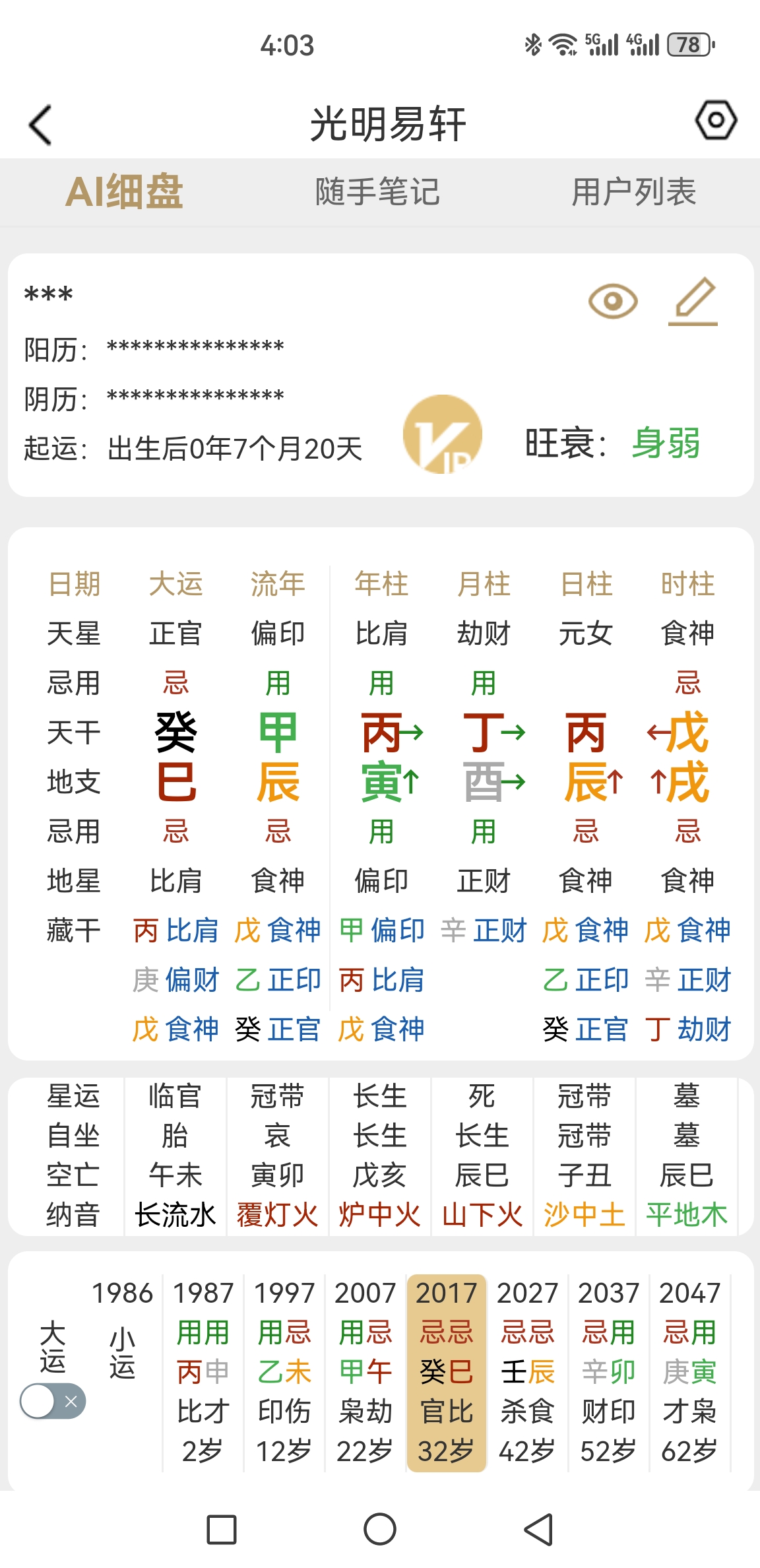Select the 2027 壬辰 luck period
The height and width of the screenshot is (1568, 760).
point(528,1373)
